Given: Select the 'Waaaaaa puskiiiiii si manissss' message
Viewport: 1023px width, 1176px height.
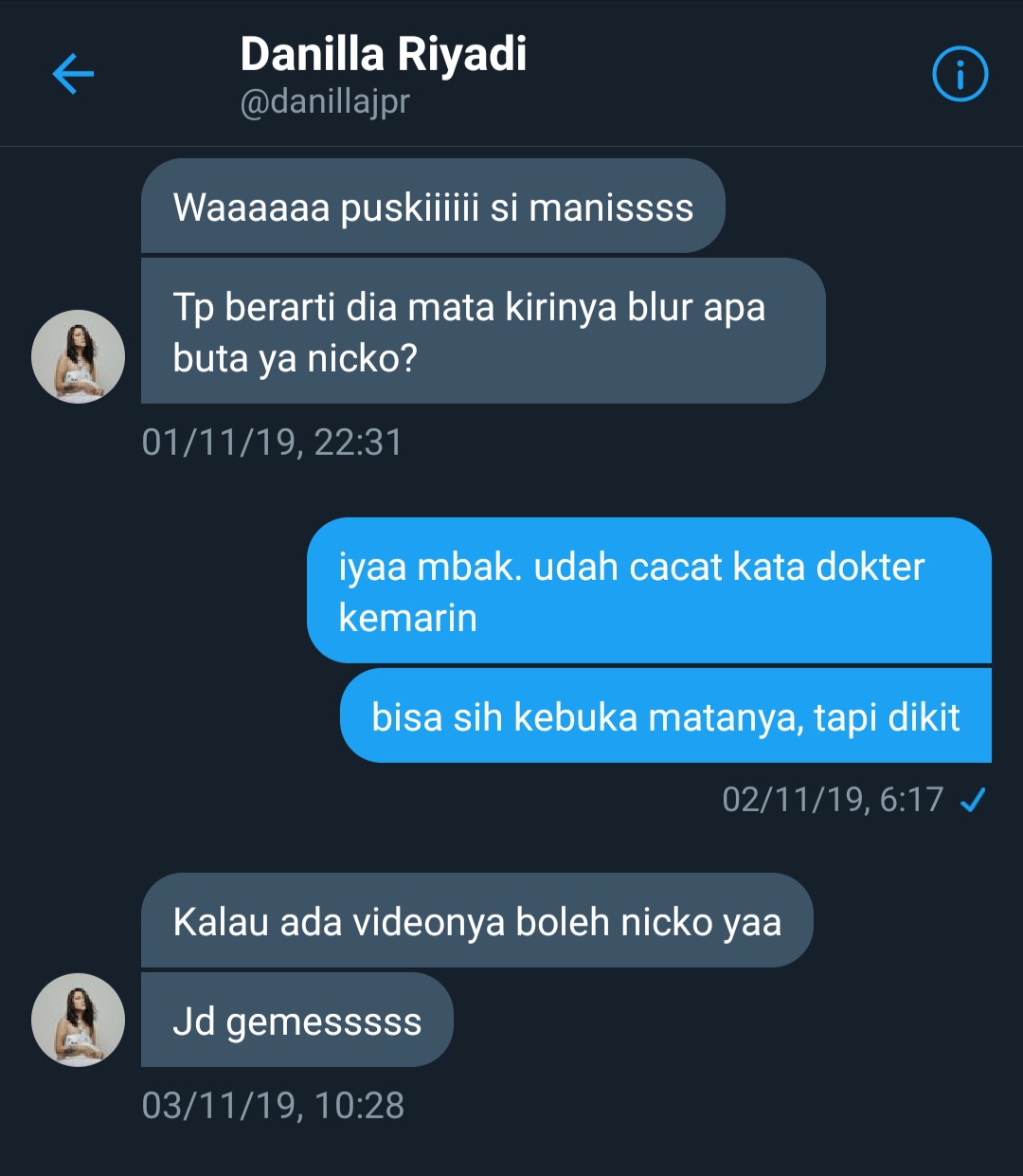Looking at the screenshot, I should pyautogui.click(x=432, y=205).
